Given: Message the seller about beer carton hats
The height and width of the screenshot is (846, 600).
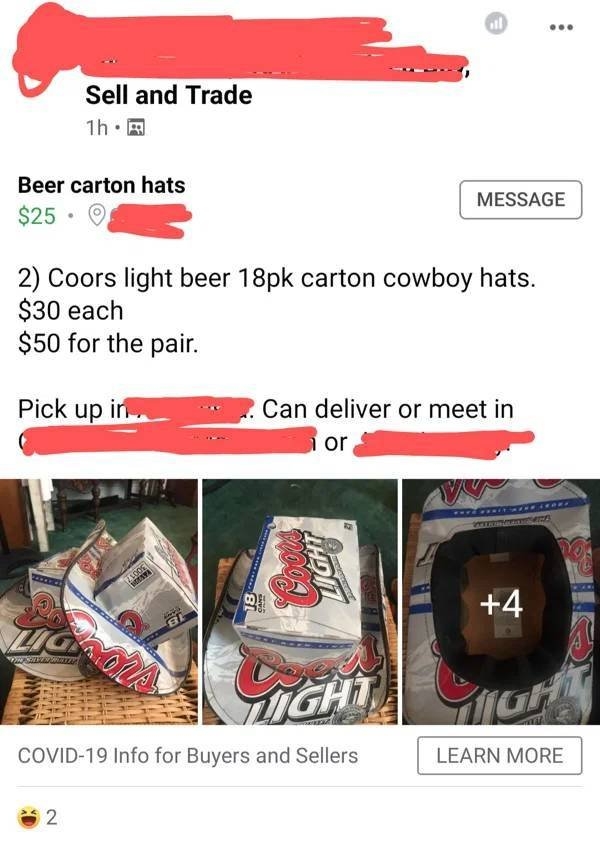Looking at the screenshot, I should (520, 199).
